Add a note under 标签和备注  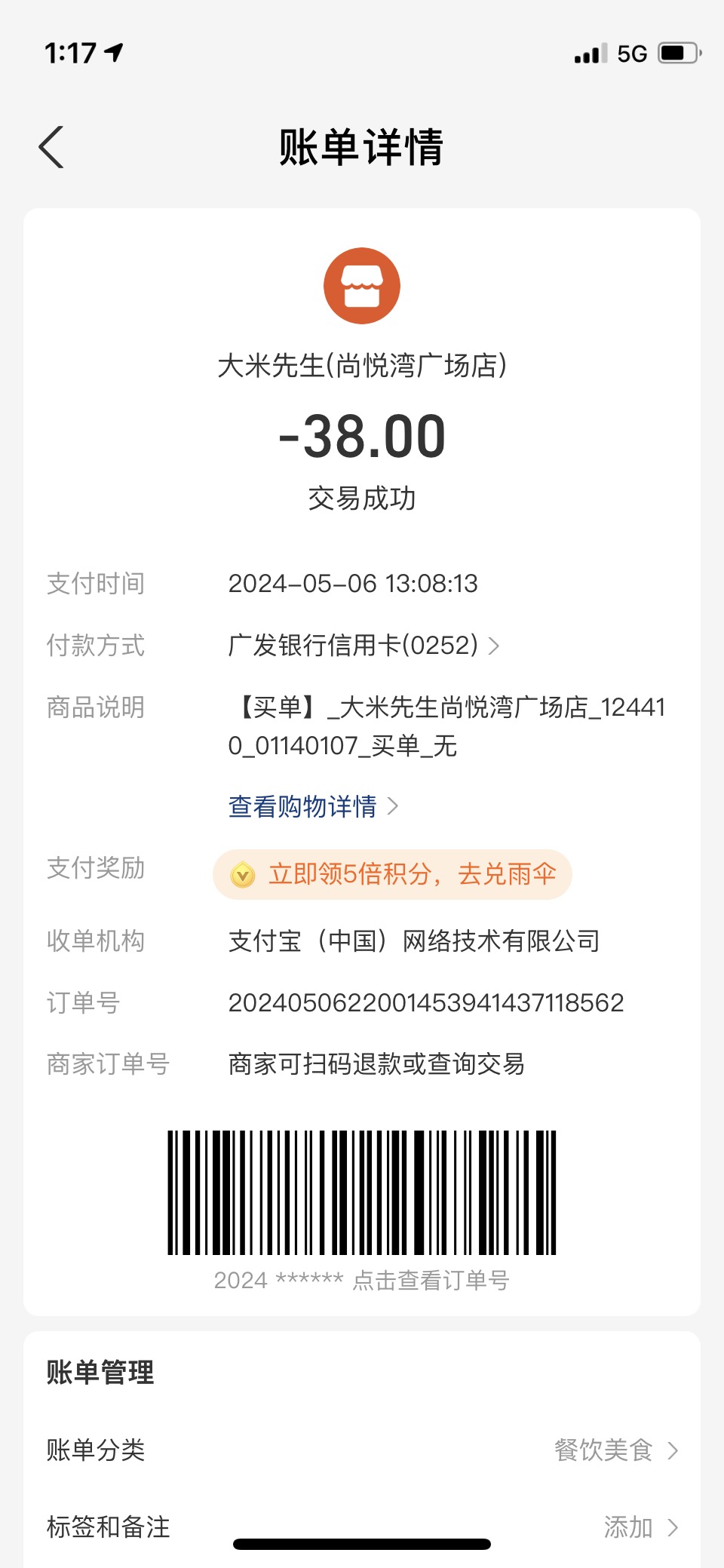point(362,1527)
